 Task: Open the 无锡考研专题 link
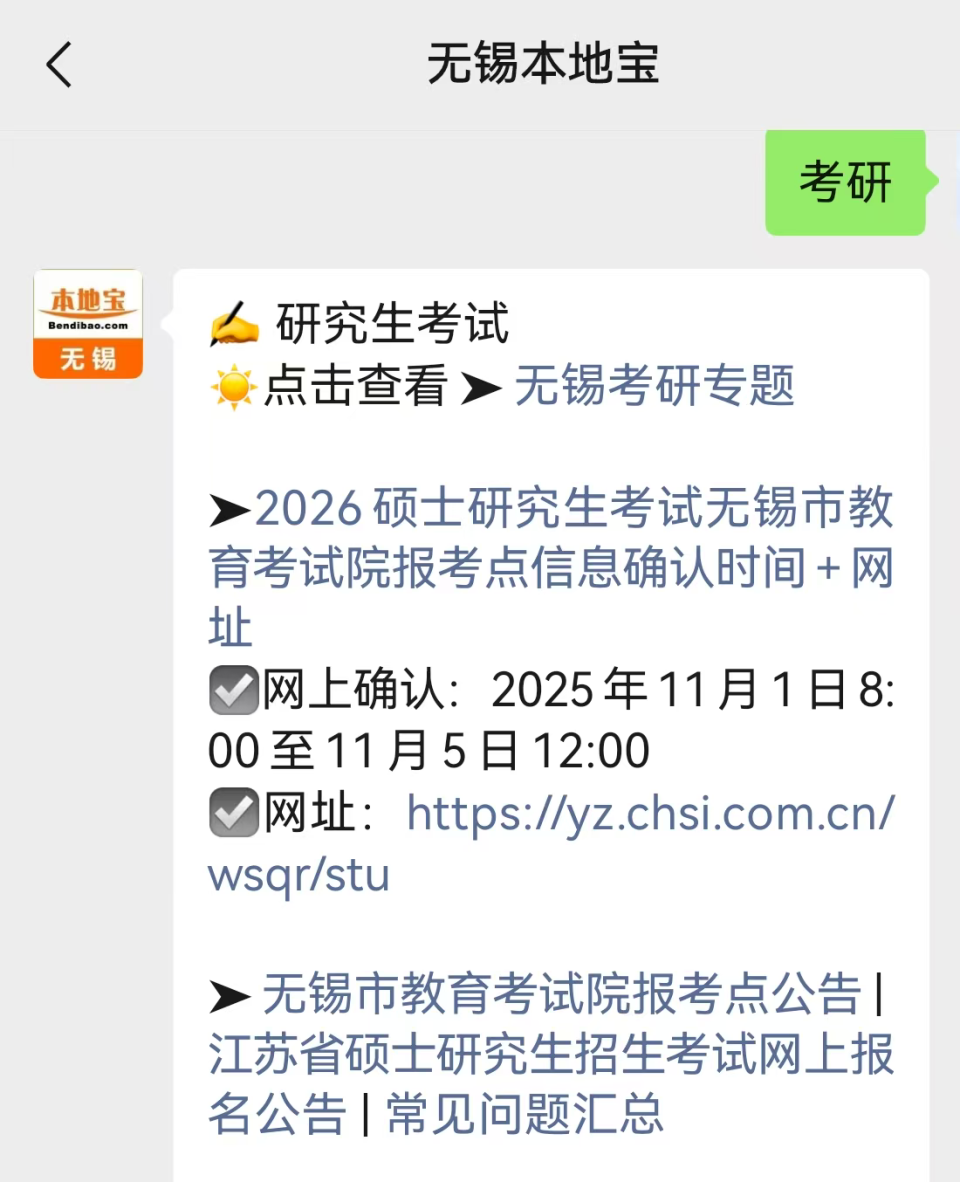(x=655, y=388)
